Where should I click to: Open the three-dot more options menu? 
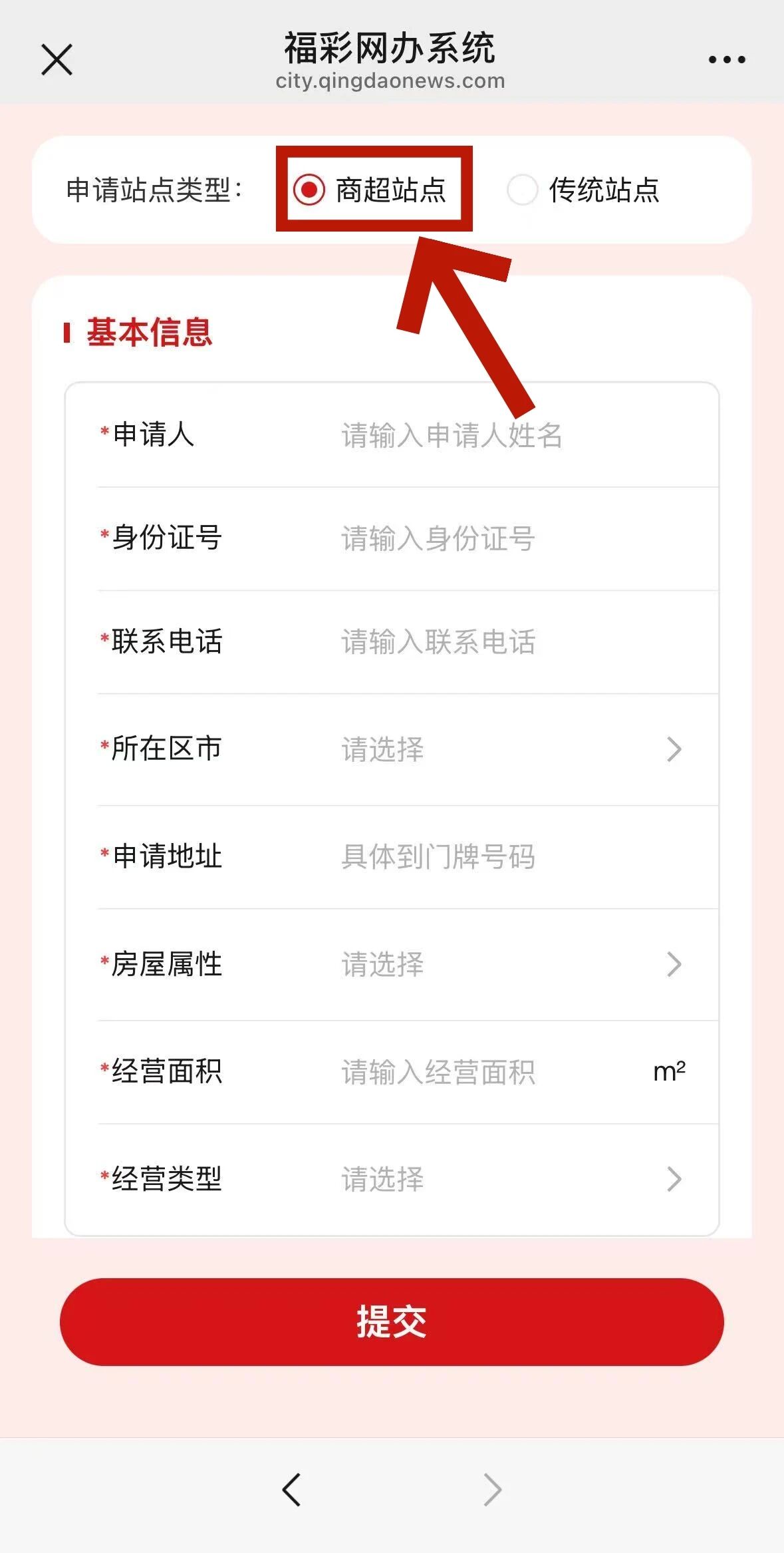[726, 60]
